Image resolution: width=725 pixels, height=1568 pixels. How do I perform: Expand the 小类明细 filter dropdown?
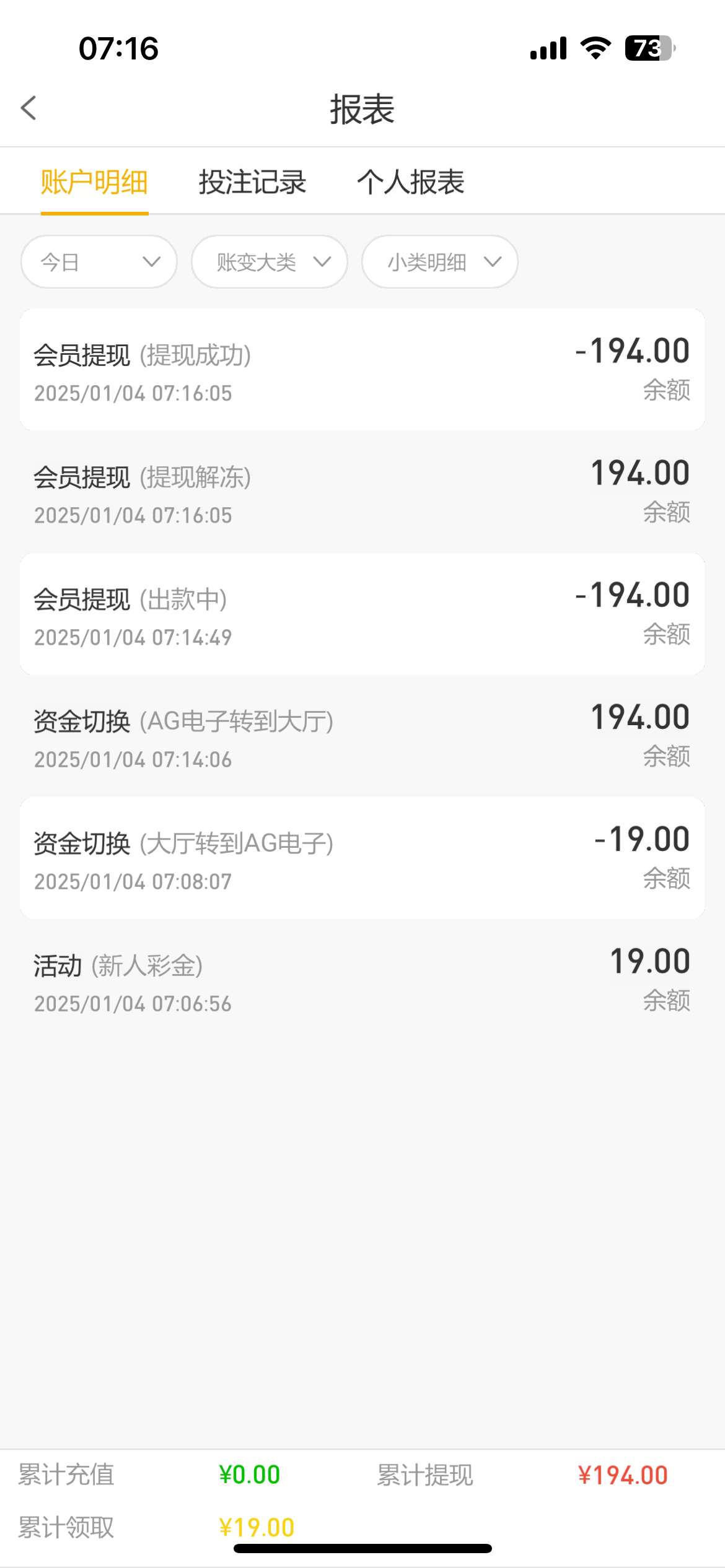[440, 262]
